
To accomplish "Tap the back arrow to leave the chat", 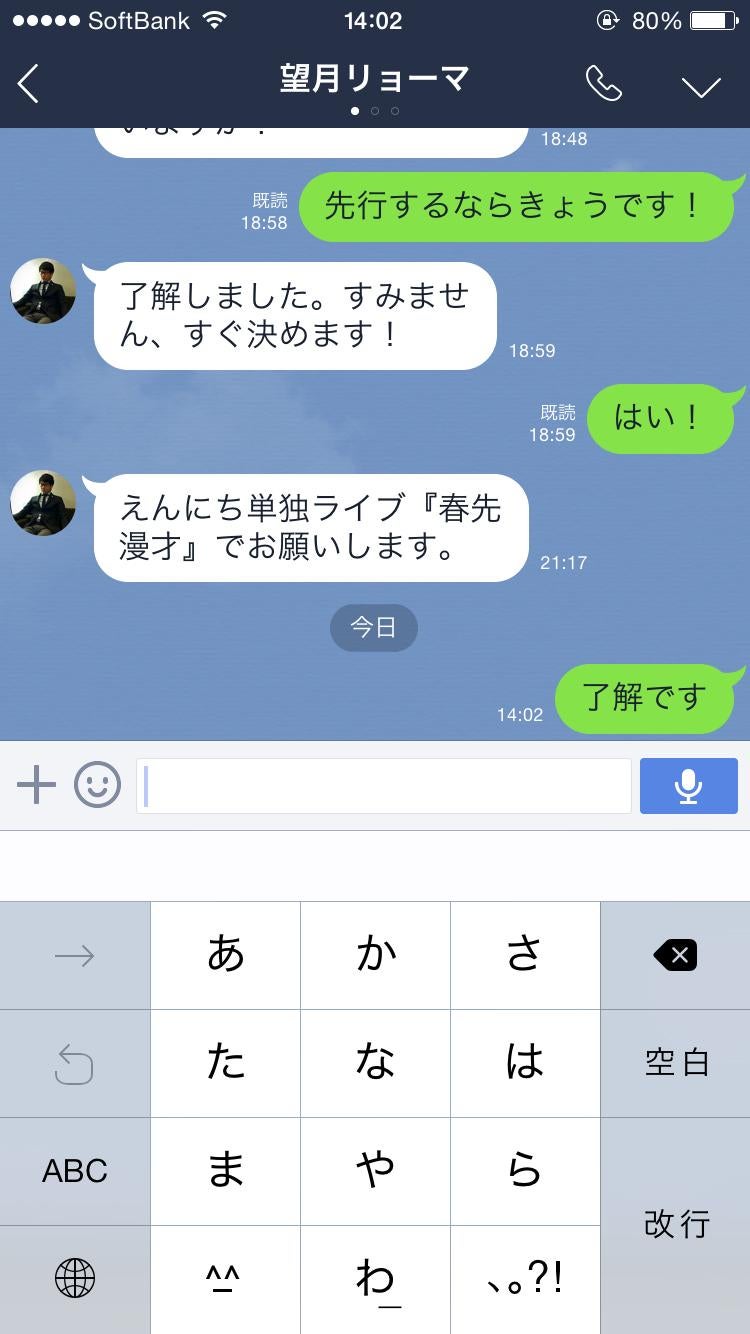I will point(27,83).
